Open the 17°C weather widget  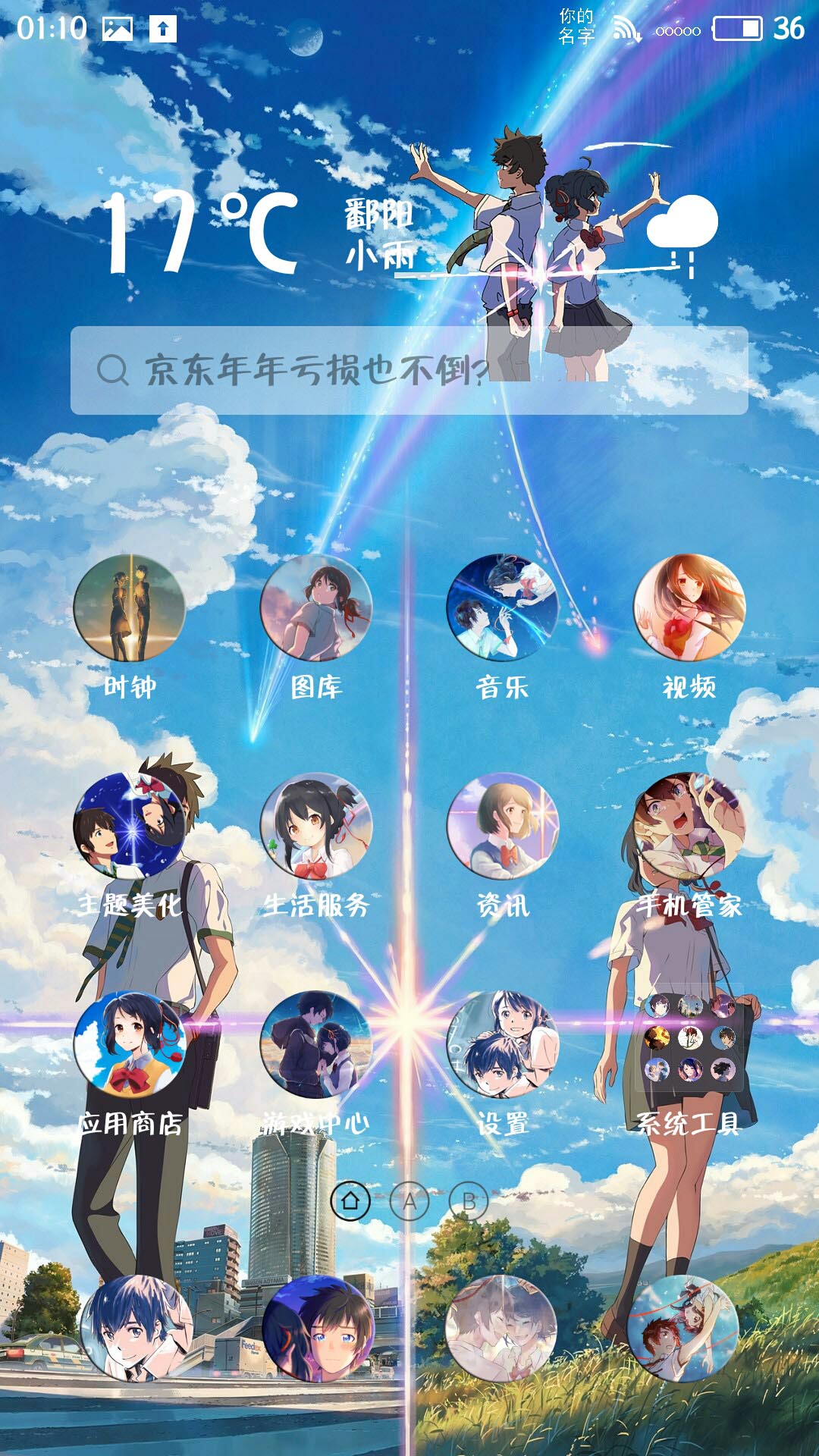coord(201,231)
